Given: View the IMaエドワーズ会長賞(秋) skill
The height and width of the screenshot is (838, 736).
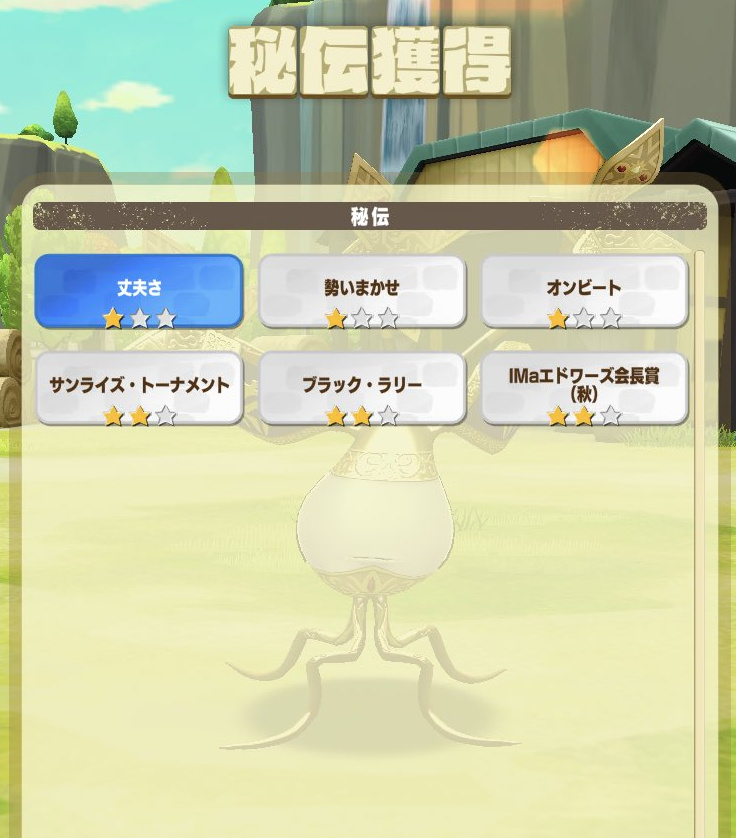Looking at the screenshot, I should click(x=584, y=388).
